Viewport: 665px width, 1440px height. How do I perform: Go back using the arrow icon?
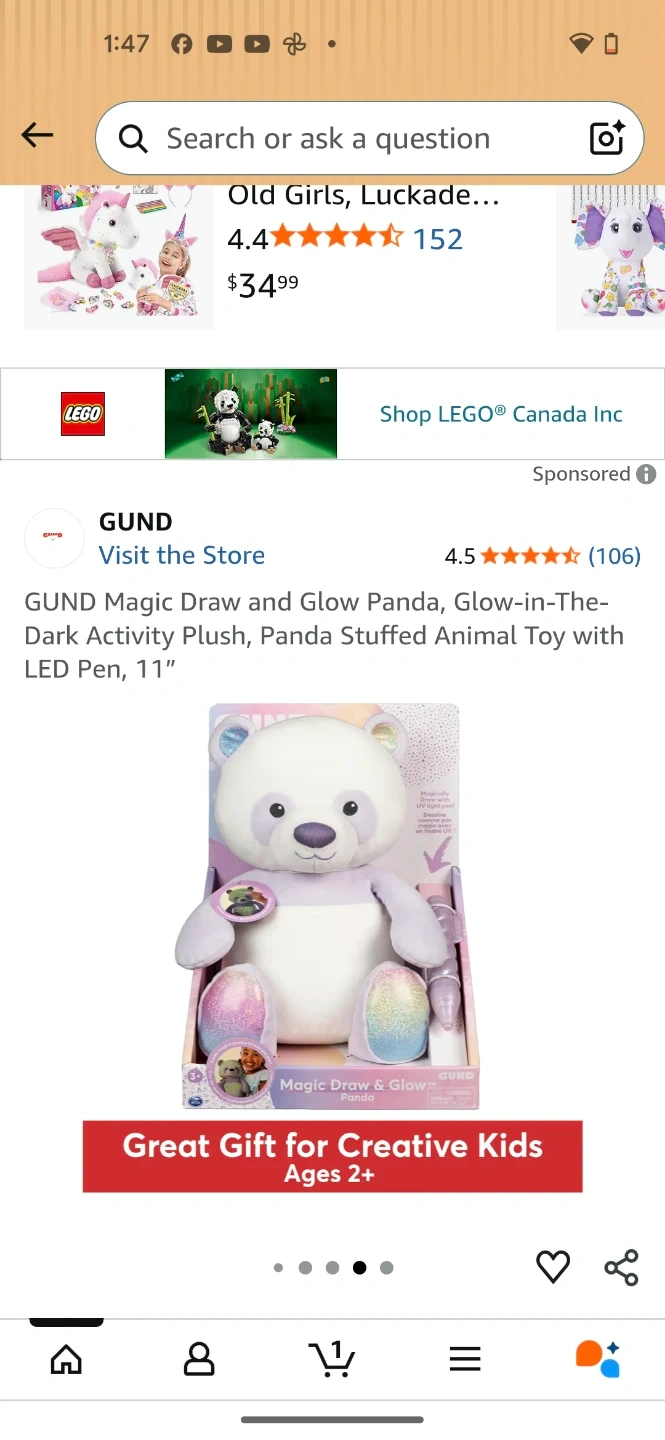click(x=37, y=136)
